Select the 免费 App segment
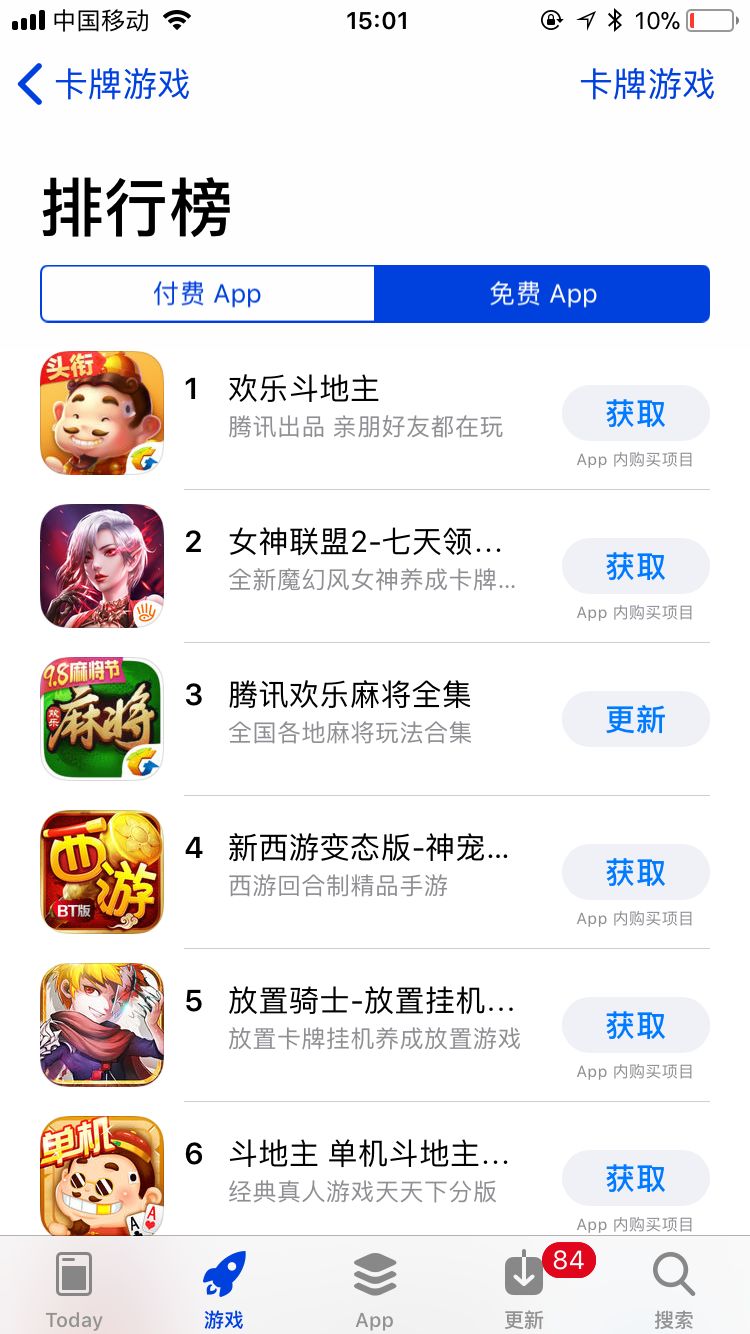 tap(541, 293)
